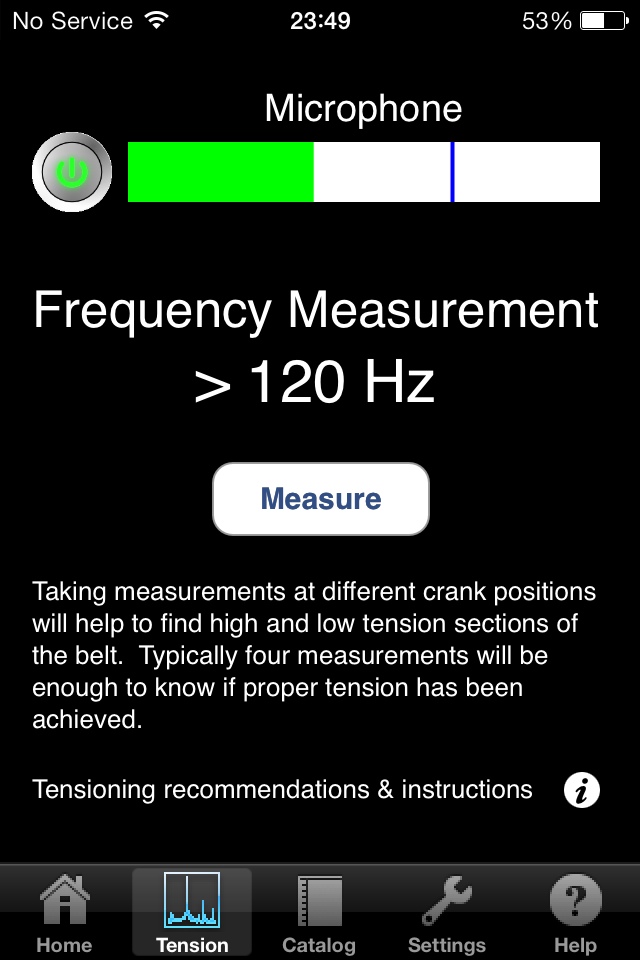Open the Settings tab

click(447, 912)
